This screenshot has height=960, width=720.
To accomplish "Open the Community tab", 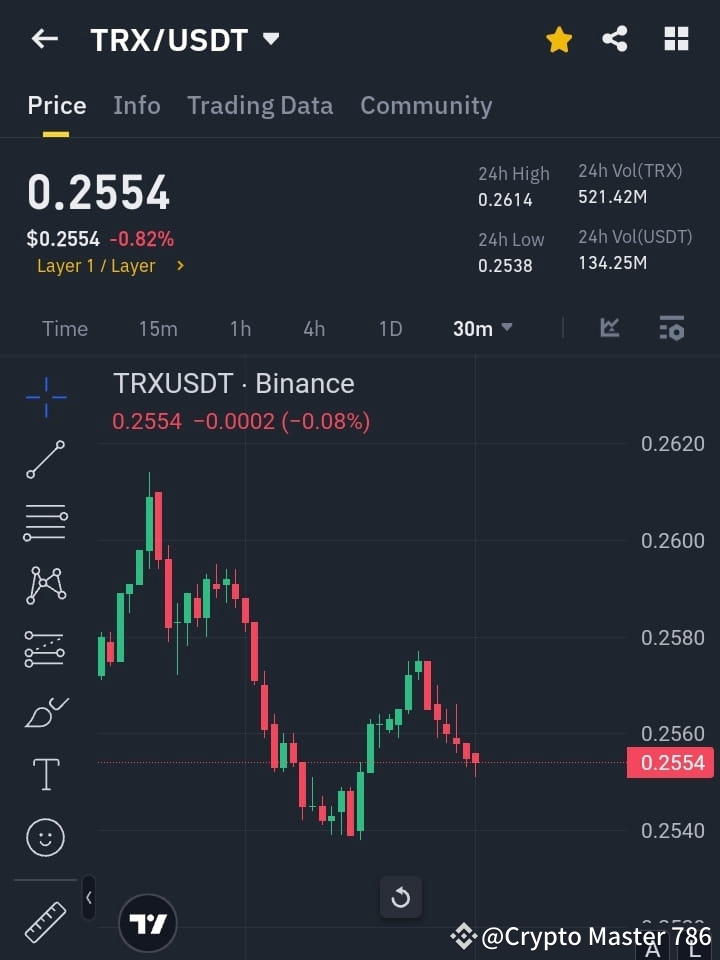I will 426,105.
